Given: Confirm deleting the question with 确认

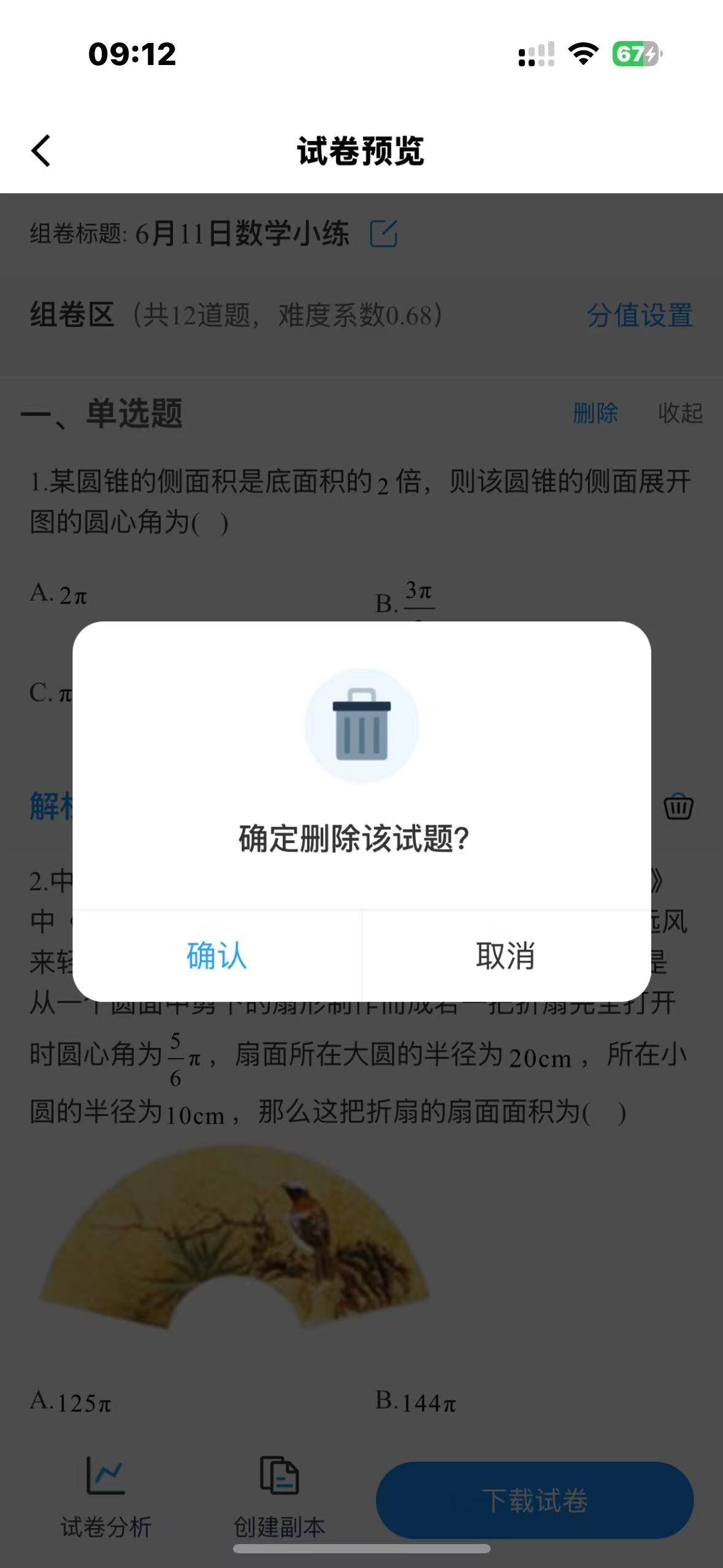Looking at the screenshot, I should pos(216,956).
